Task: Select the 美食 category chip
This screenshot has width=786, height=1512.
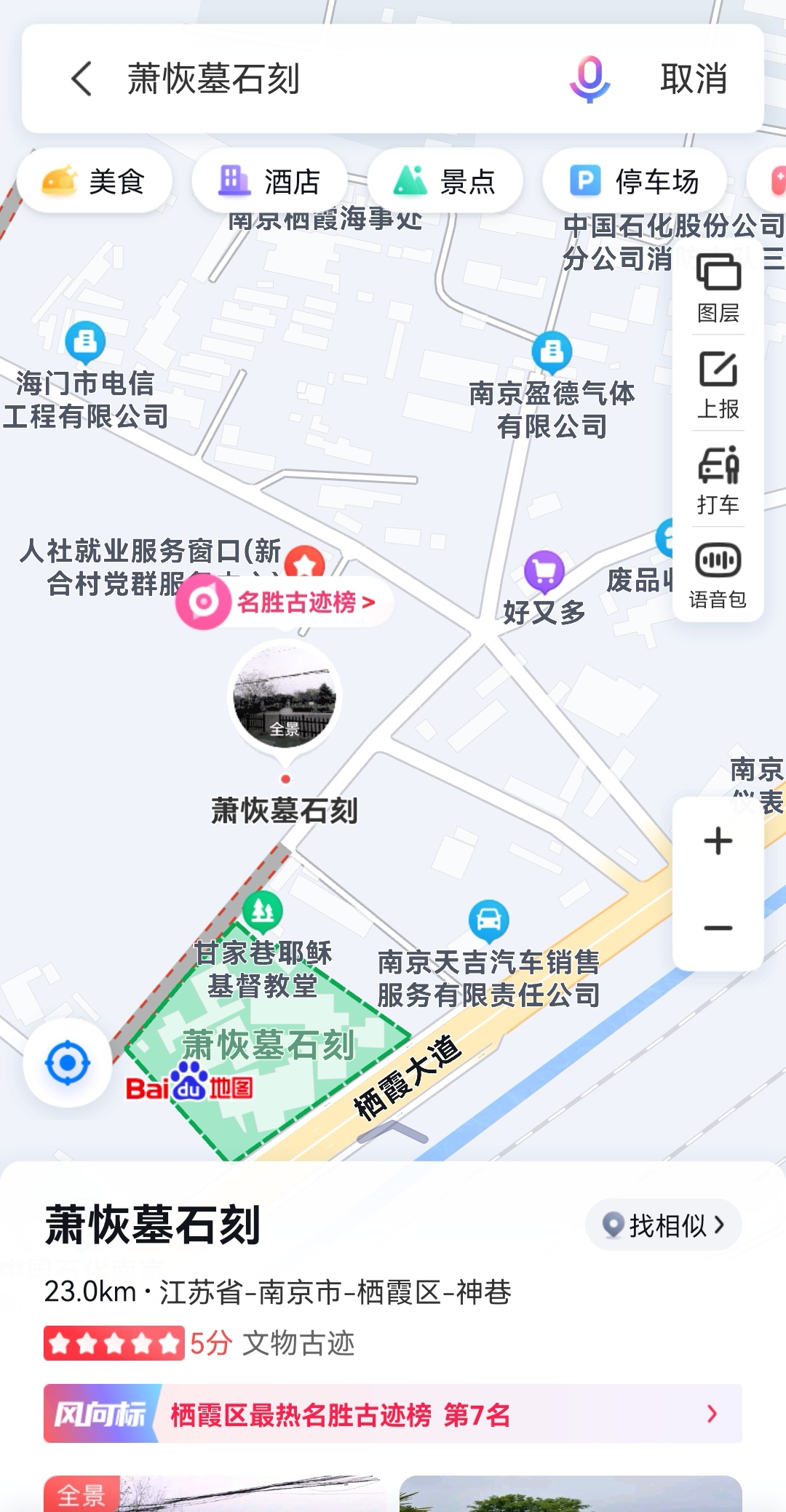Action: pos(95,181)
